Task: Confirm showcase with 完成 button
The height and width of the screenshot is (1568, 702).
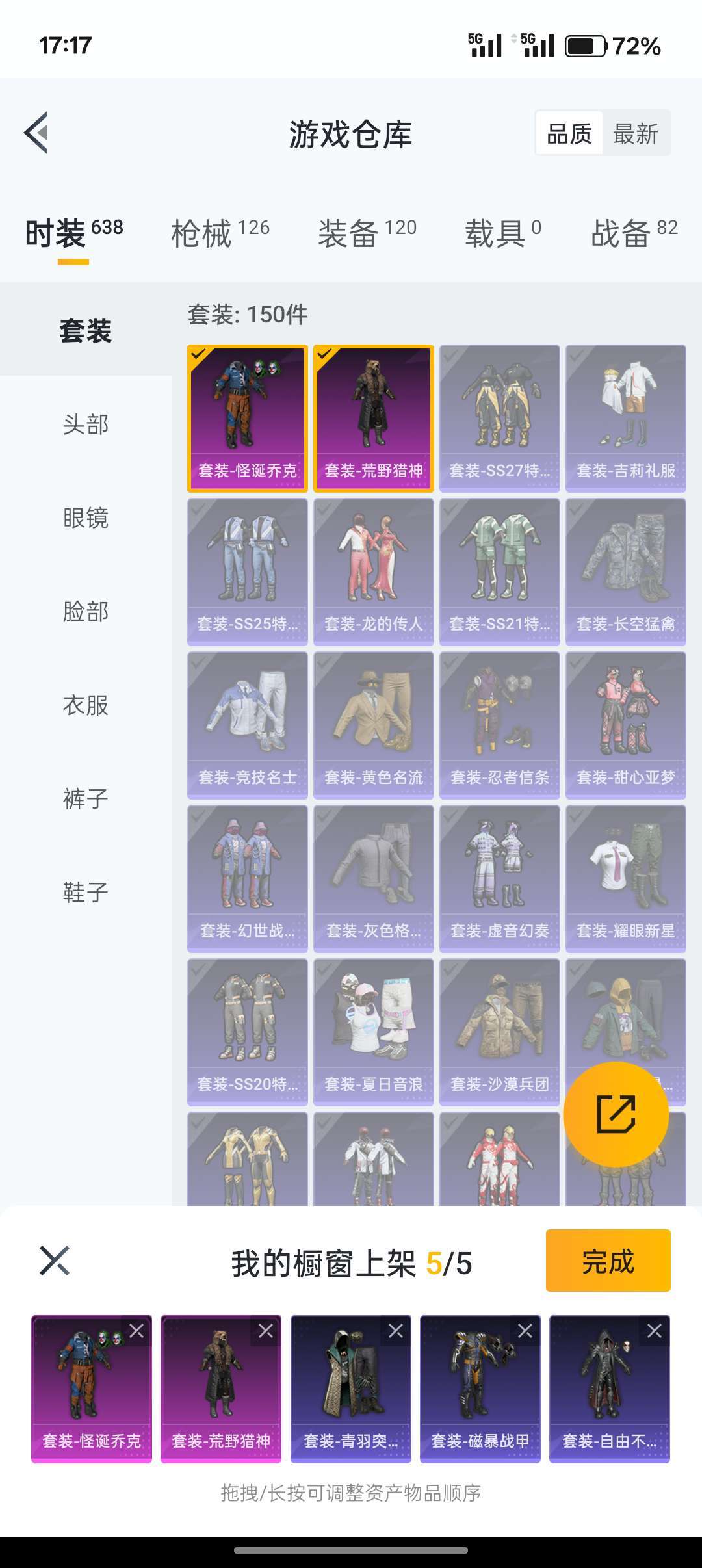Action: tap(608, 1260)
